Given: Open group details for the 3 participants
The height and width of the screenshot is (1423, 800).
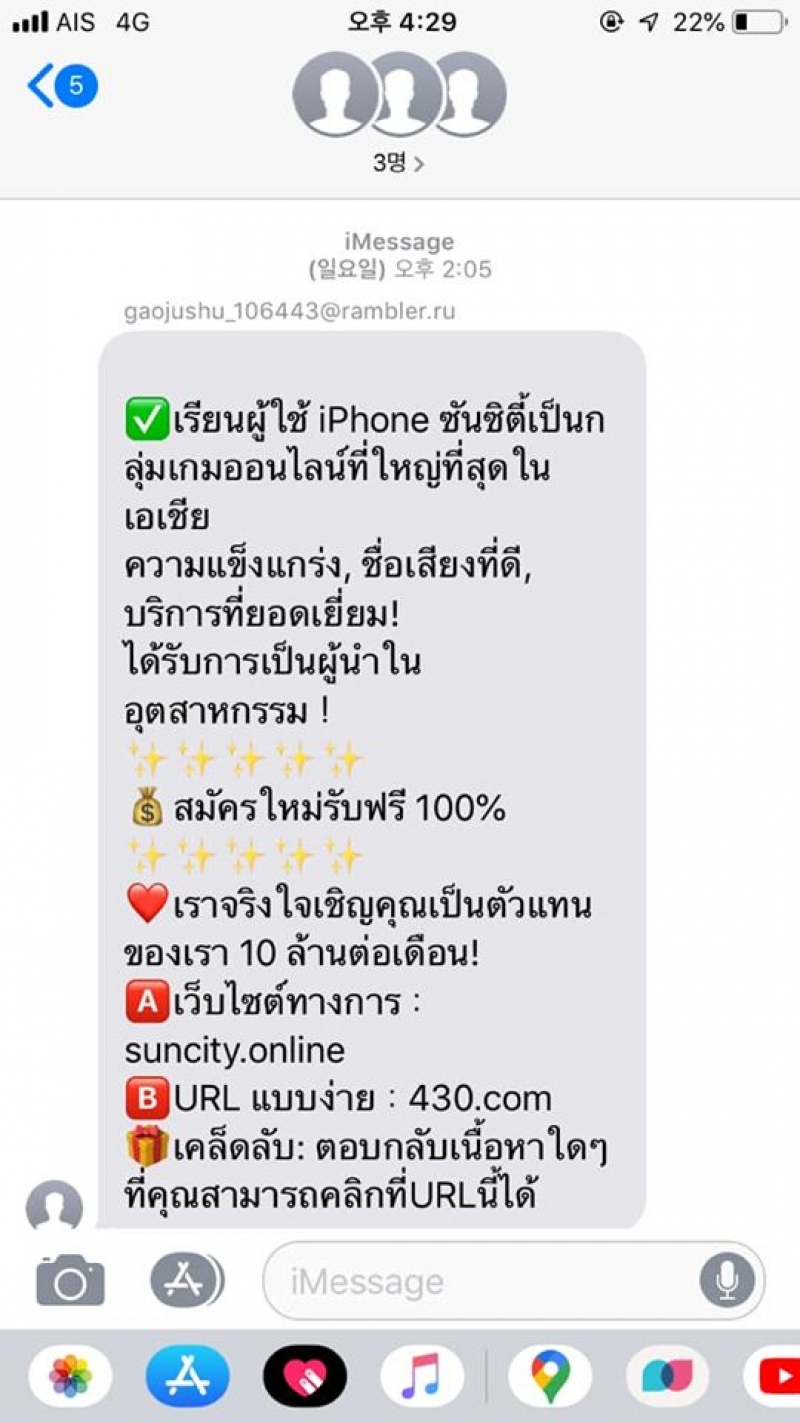Looking at the screenshot, I should 399,163.
